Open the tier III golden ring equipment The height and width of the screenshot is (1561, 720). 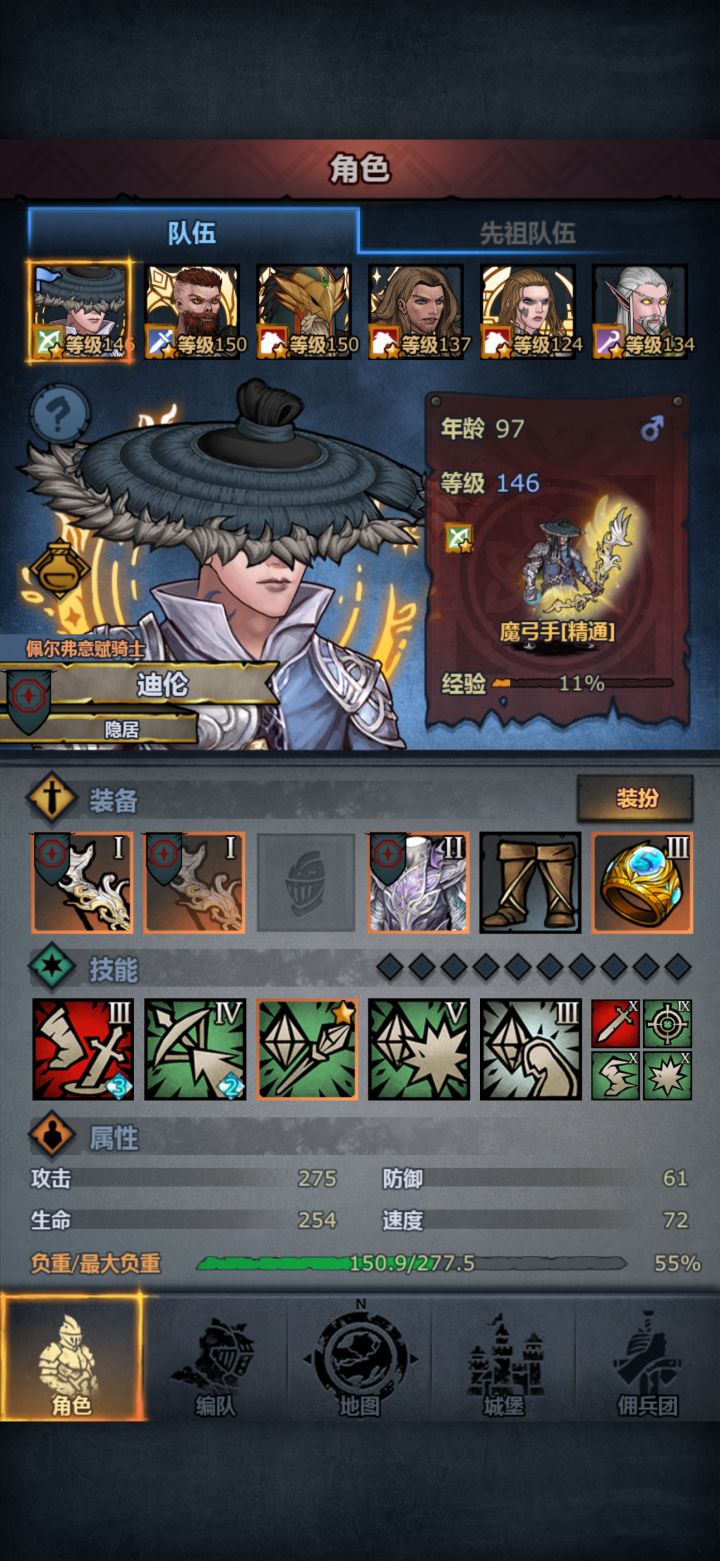[642, 883]
